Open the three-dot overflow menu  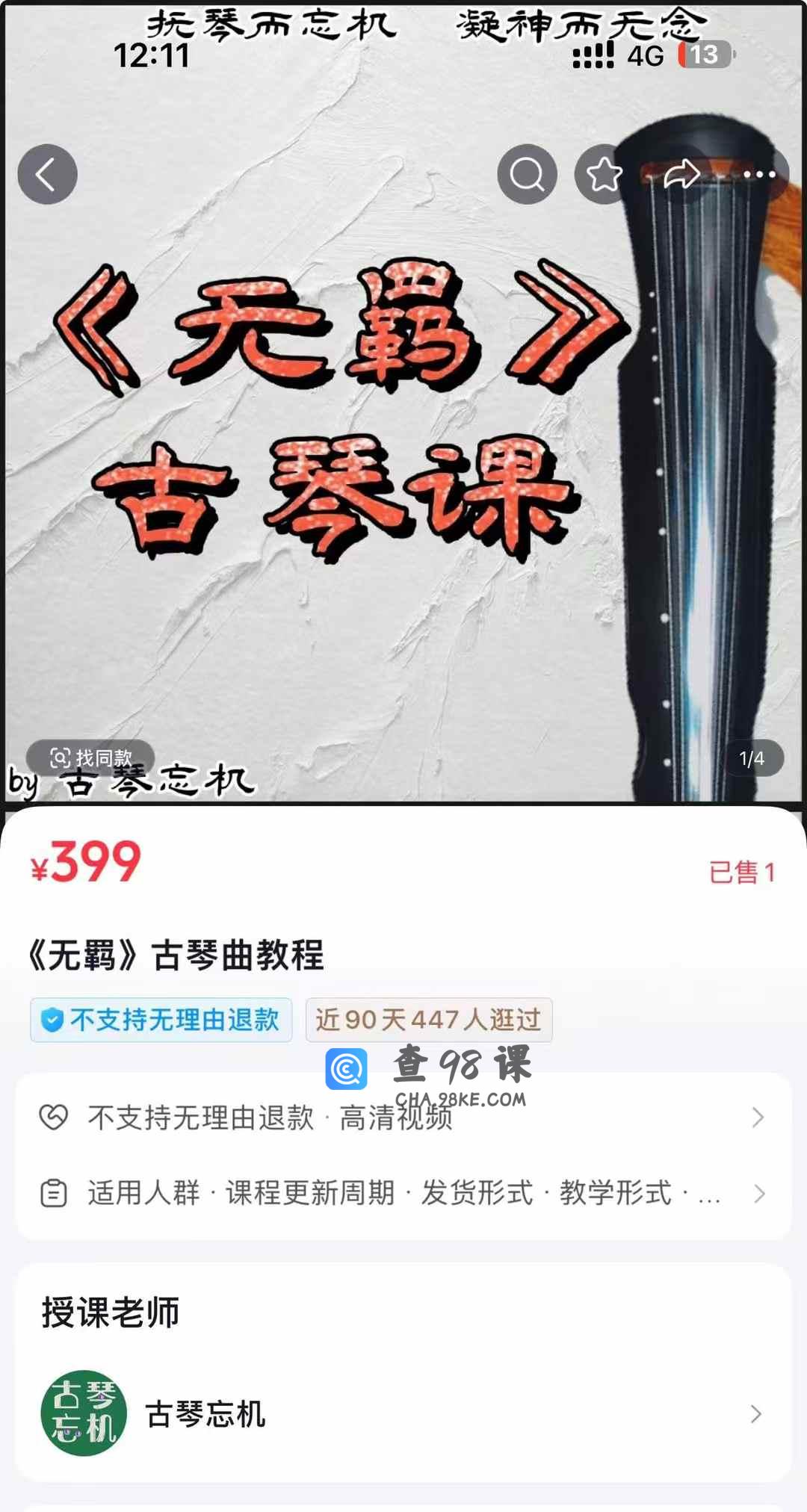tap(759, 174)
